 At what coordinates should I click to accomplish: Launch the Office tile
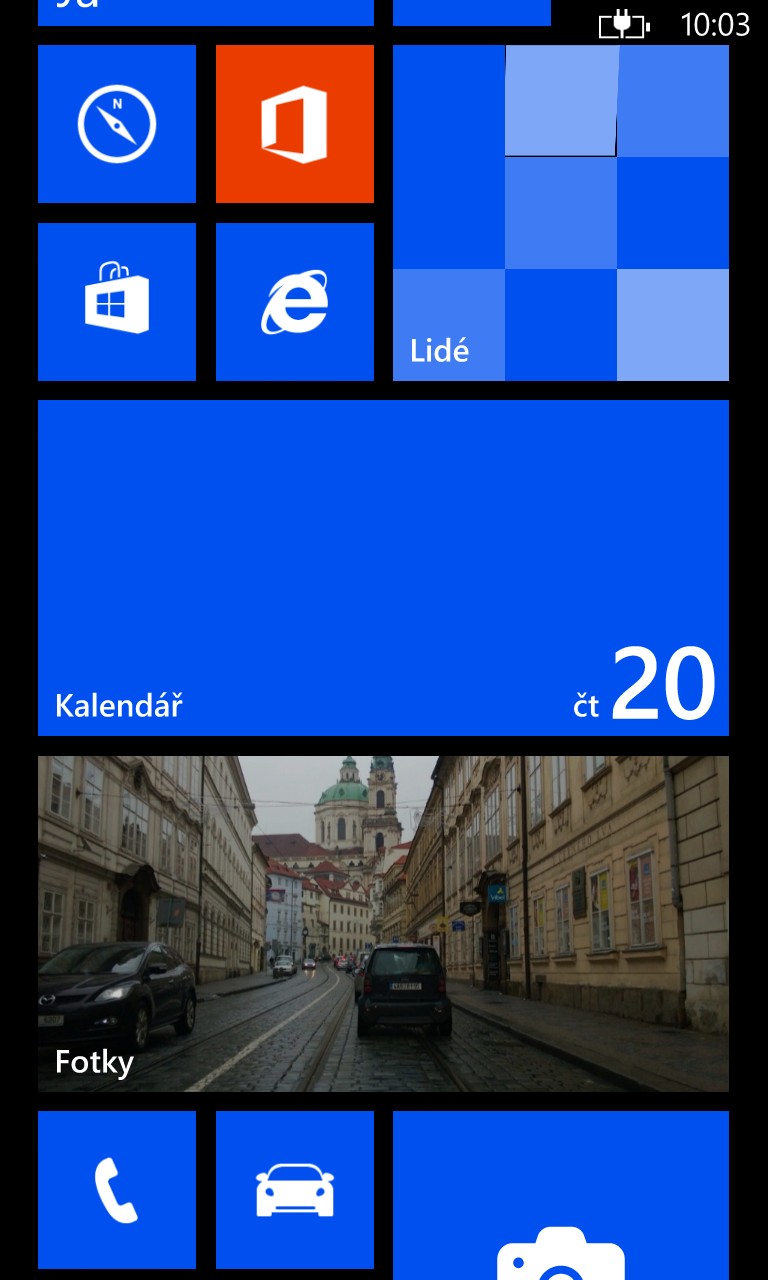point(295,124)
